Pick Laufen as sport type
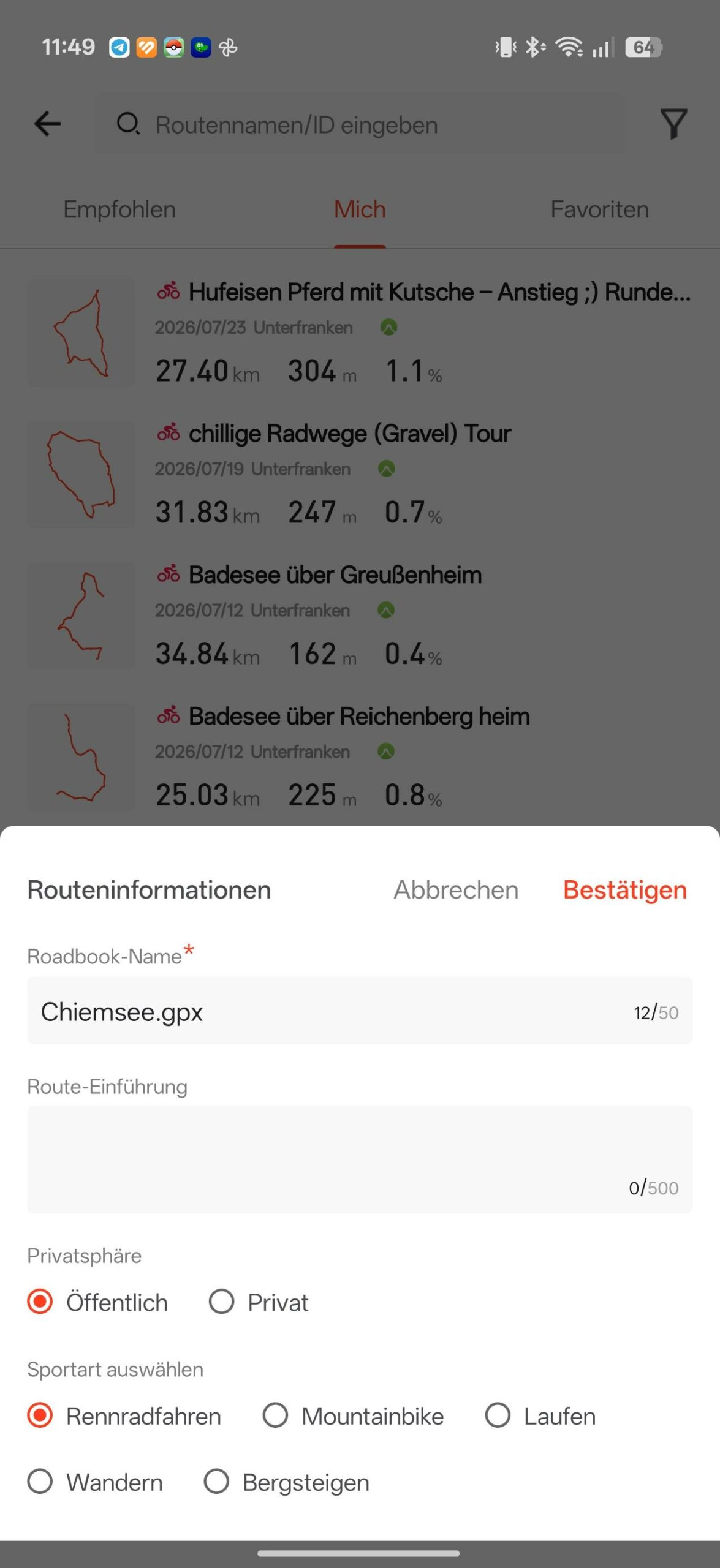The width and height of the screenshot is (720, 1568). pyautogui.click(x=540, y=1415)
